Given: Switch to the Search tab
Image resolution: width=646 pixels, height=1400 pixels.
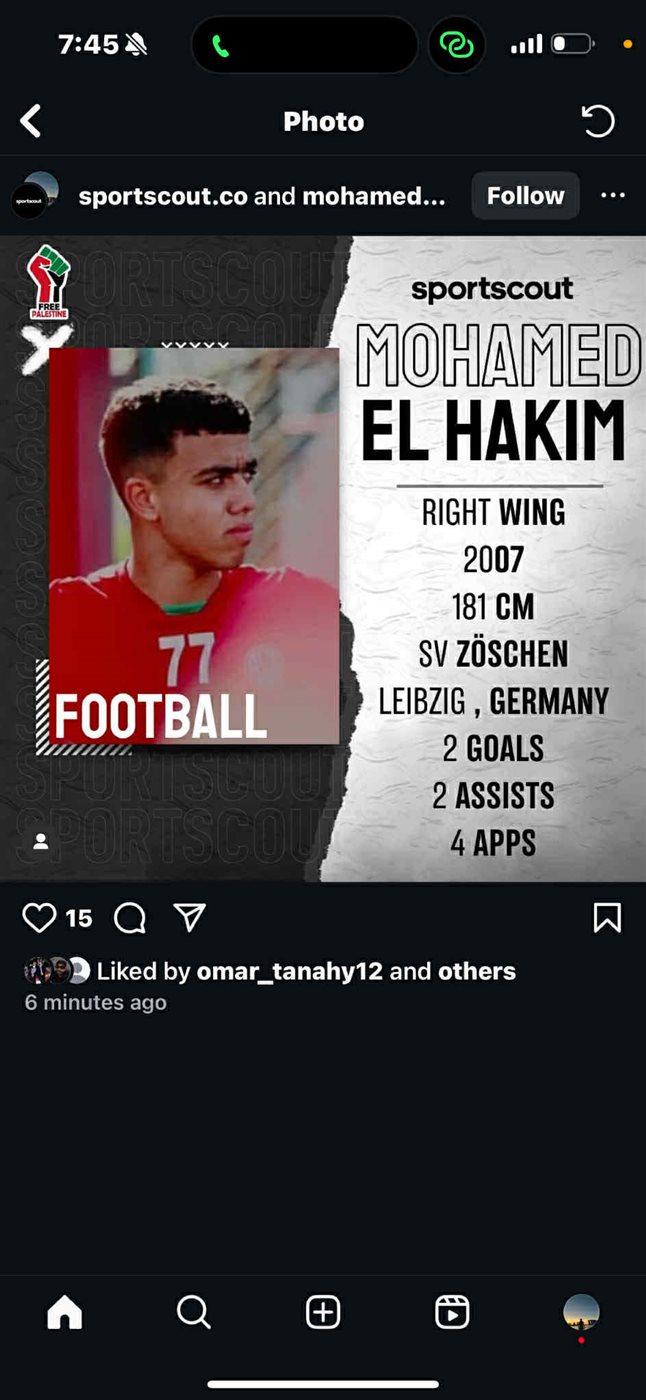Looking at the screenshot, I should [193, 1312].
